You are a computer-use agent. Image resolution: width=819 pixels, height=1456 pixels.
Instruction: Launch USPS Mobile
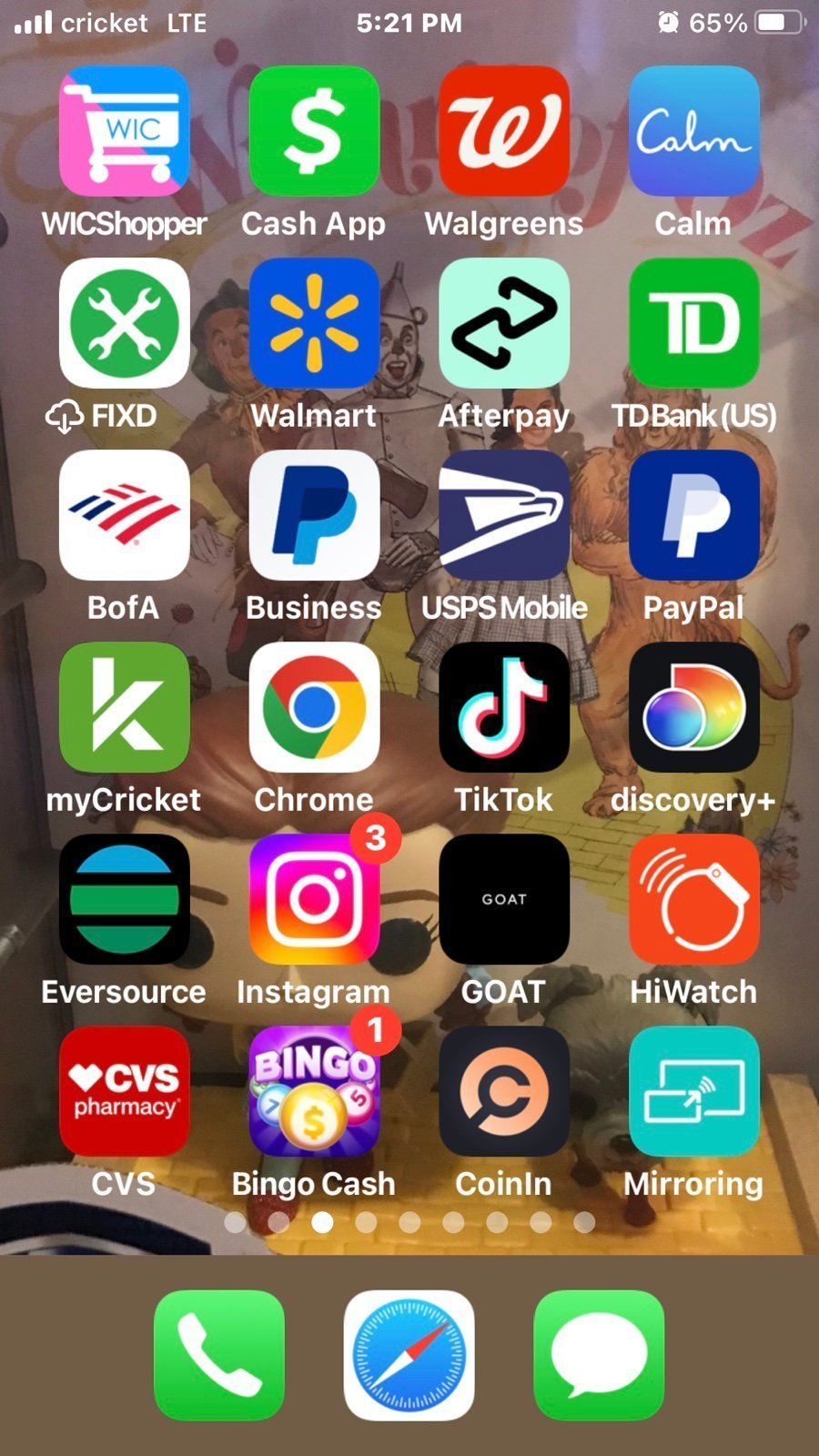tap(504, 515)
